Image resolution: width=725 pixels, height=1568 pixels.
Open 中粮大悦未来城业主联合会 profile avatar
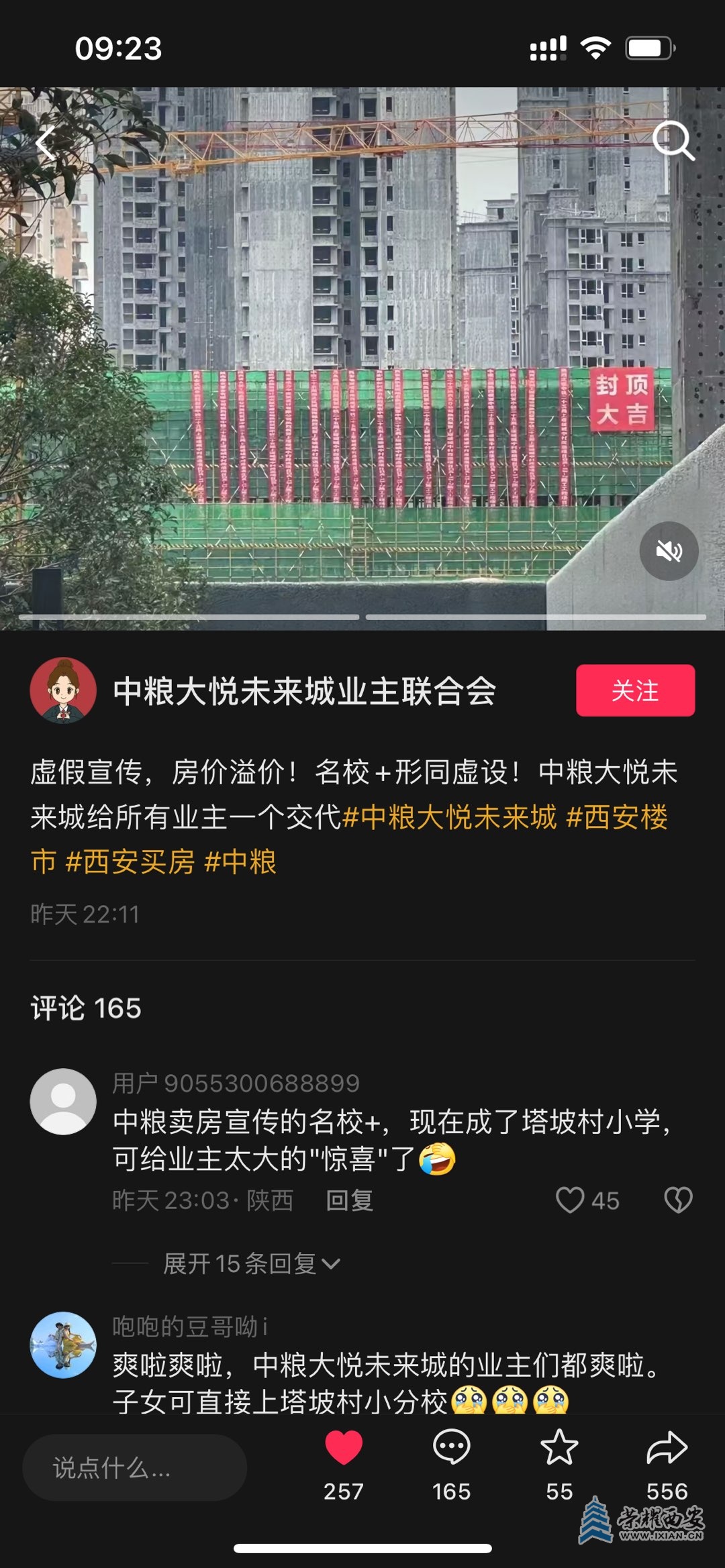(63, 690)
